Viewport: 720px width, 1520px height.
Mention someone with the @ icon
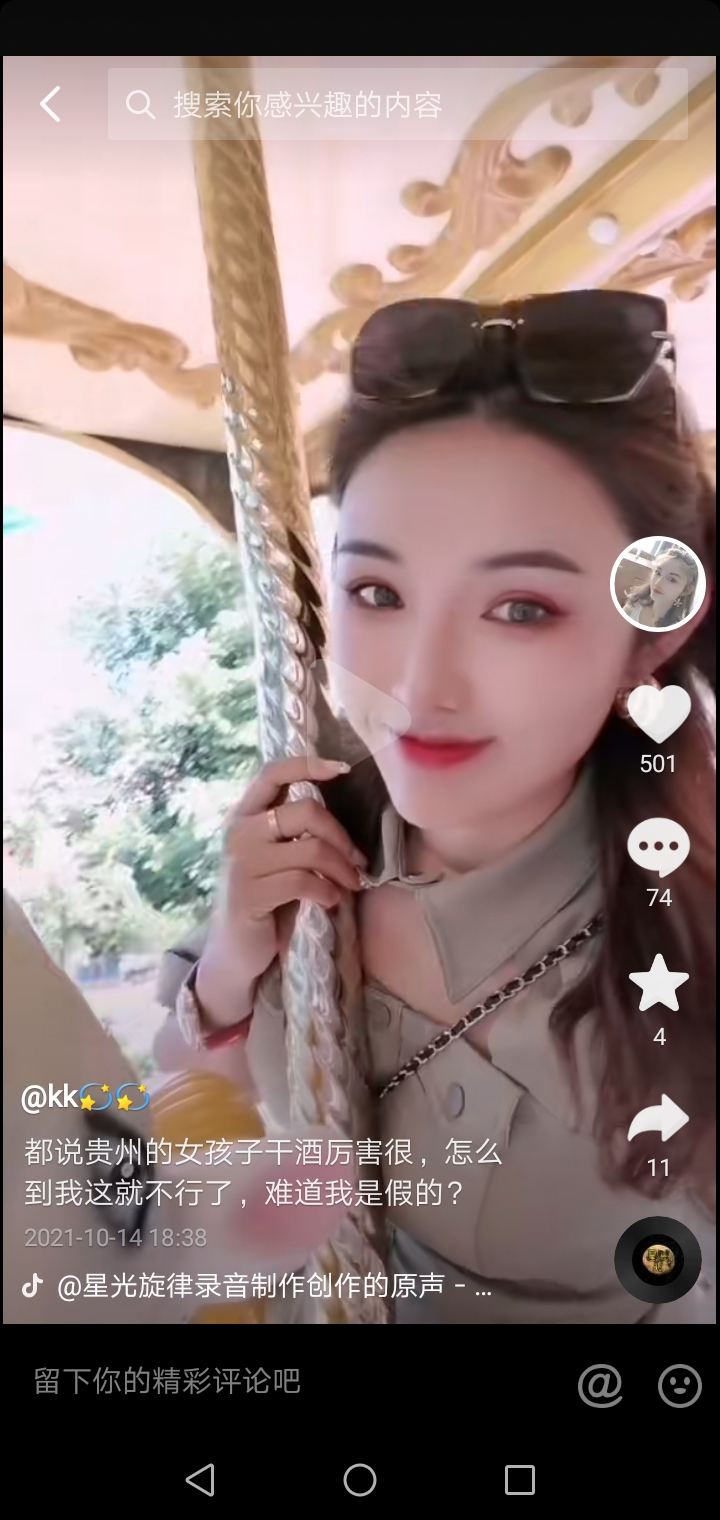coord(600,1385)
